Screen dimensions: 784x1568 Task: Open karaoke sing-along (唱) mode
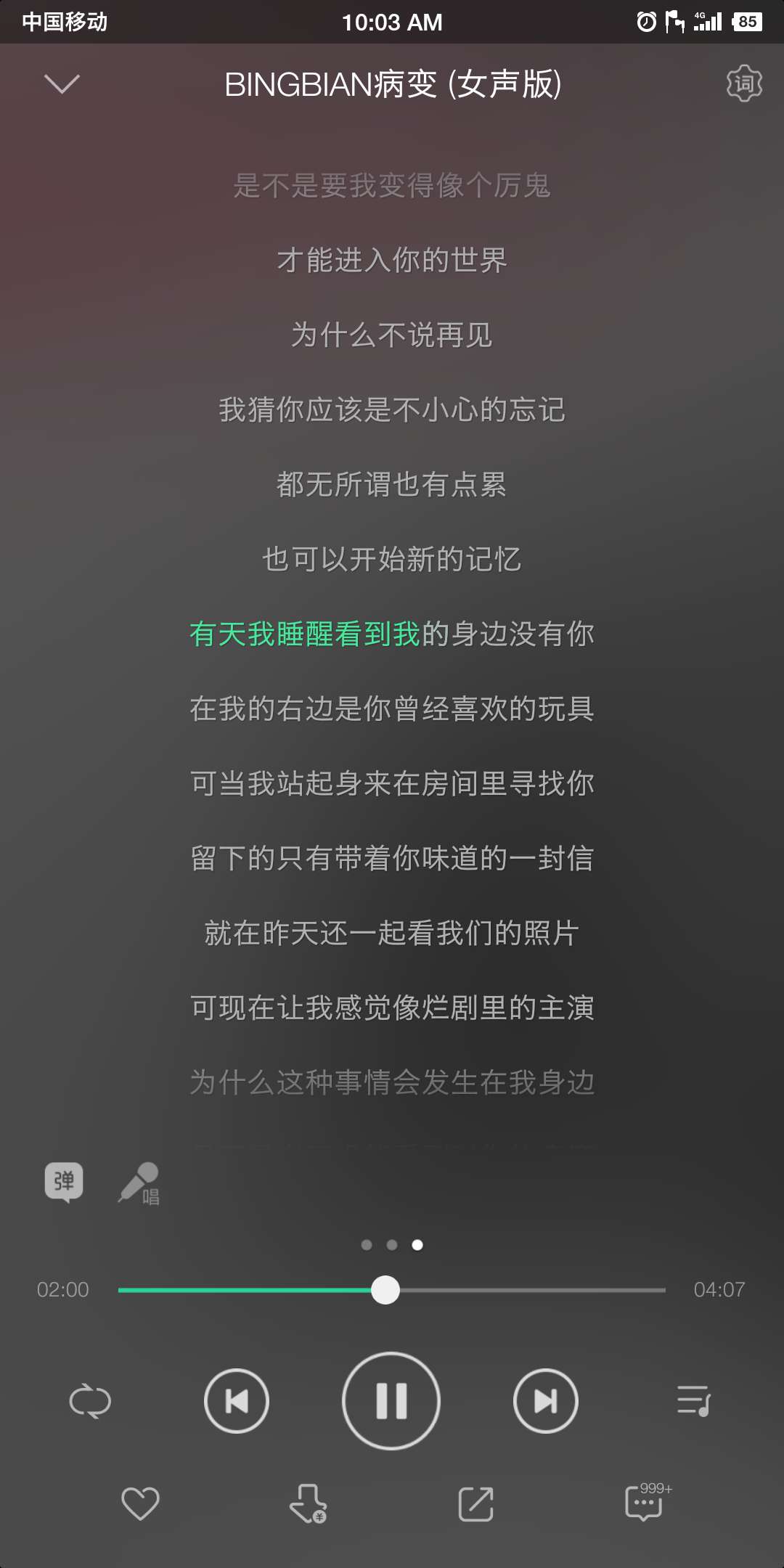point(139,1184)
